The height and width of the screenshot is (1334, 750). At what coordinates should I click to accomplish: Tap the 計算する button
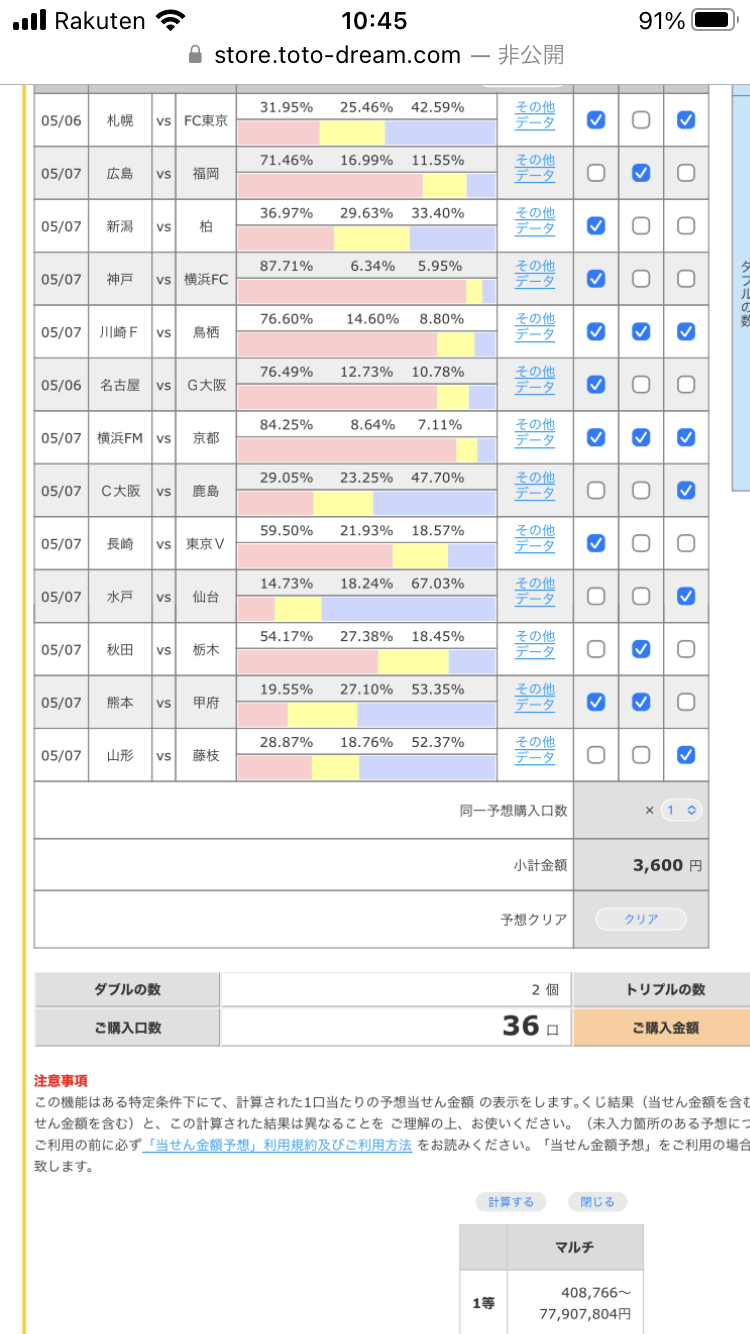point(511,1202)
